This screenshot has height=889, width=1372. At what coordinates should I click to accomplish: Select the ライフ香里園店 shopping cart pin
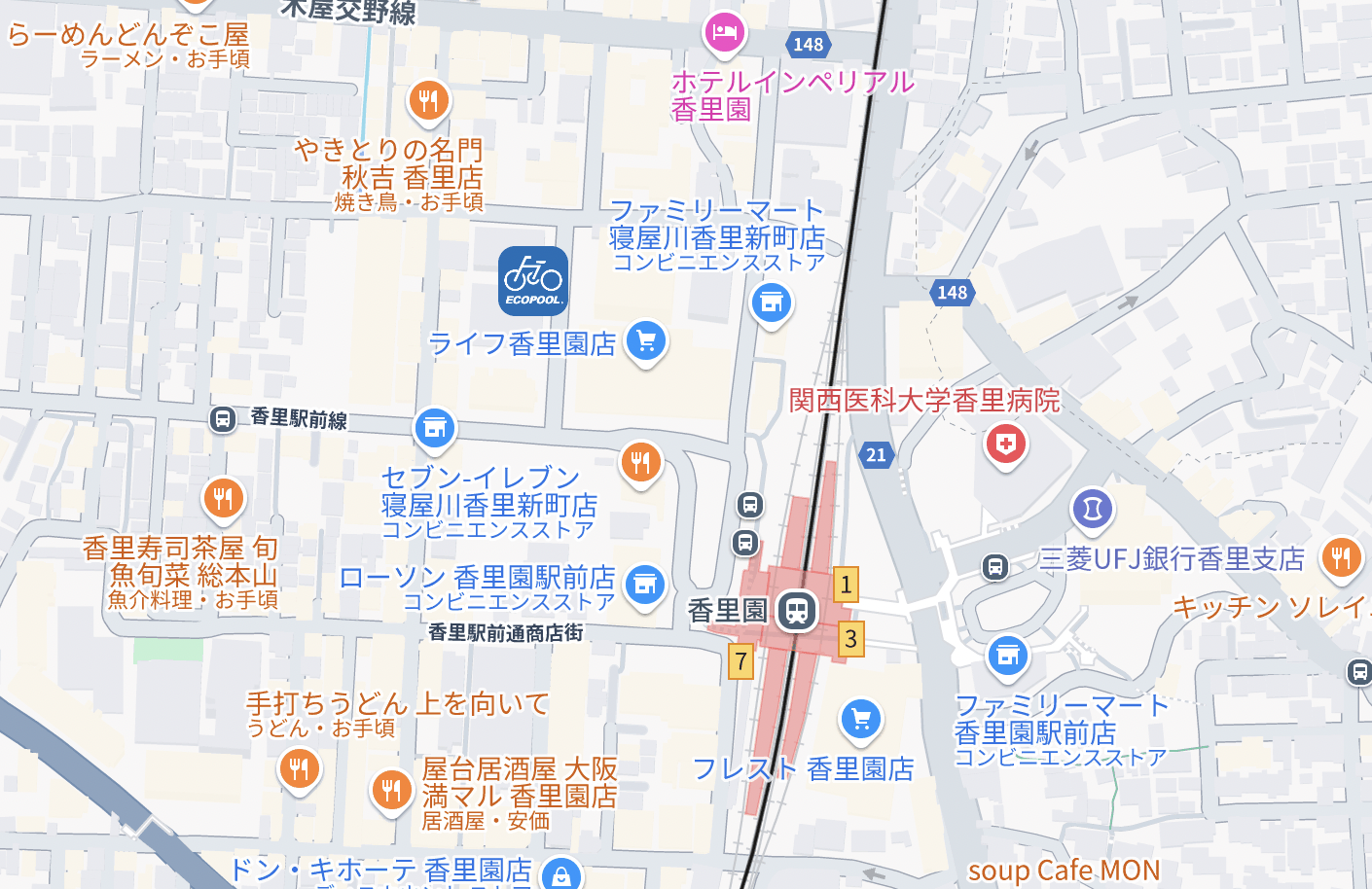[x=645, y=341]
